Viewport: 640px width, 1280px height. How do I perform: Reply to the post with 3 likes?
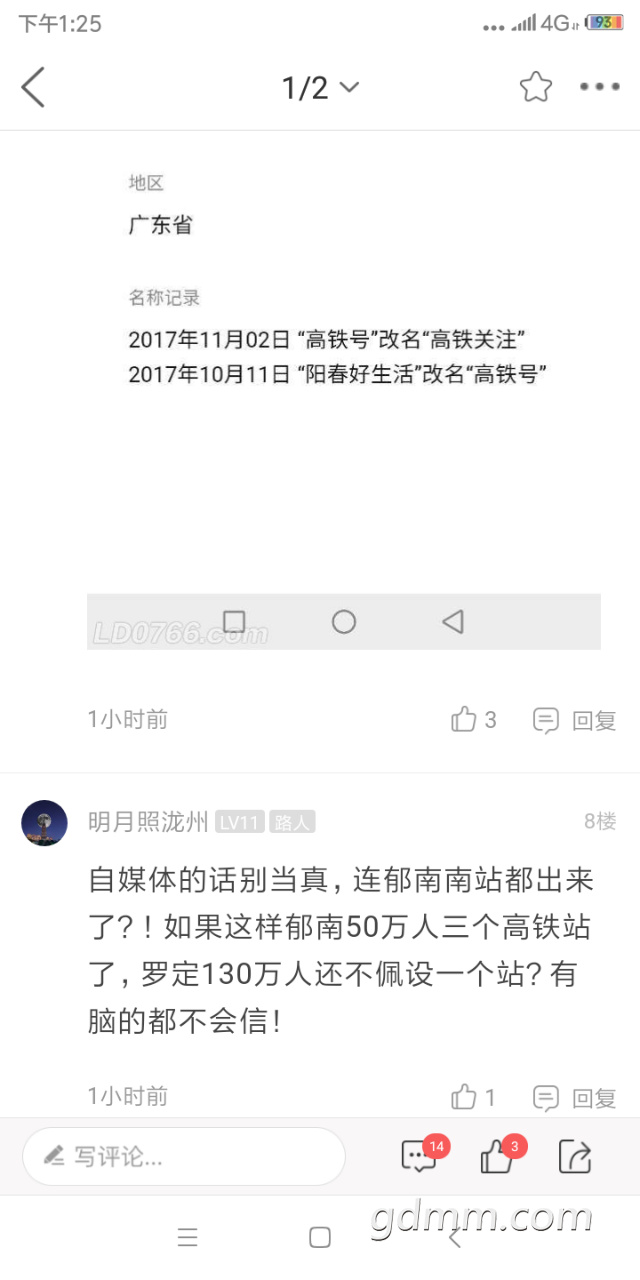coord(575,720)
